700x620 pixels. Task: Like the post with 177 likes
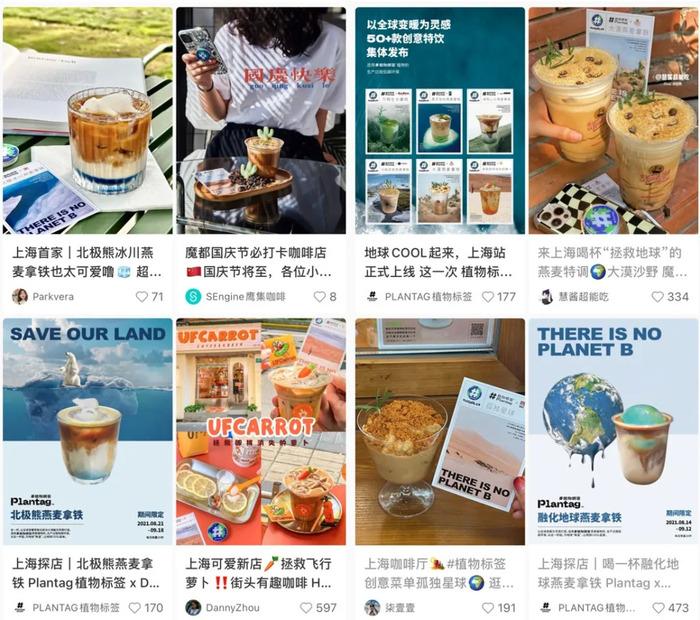coord(489,297)
